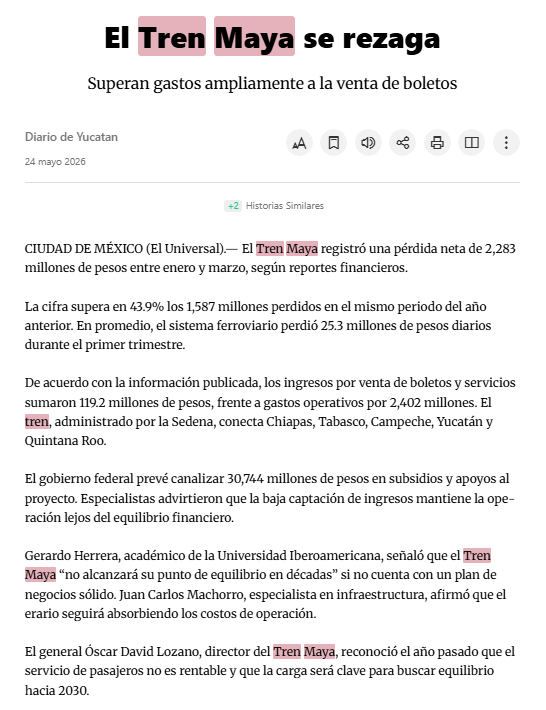Open the three-dot overflow menu
Image resolution: width=546 pixels, height=710 pixels.
point(506,143)
